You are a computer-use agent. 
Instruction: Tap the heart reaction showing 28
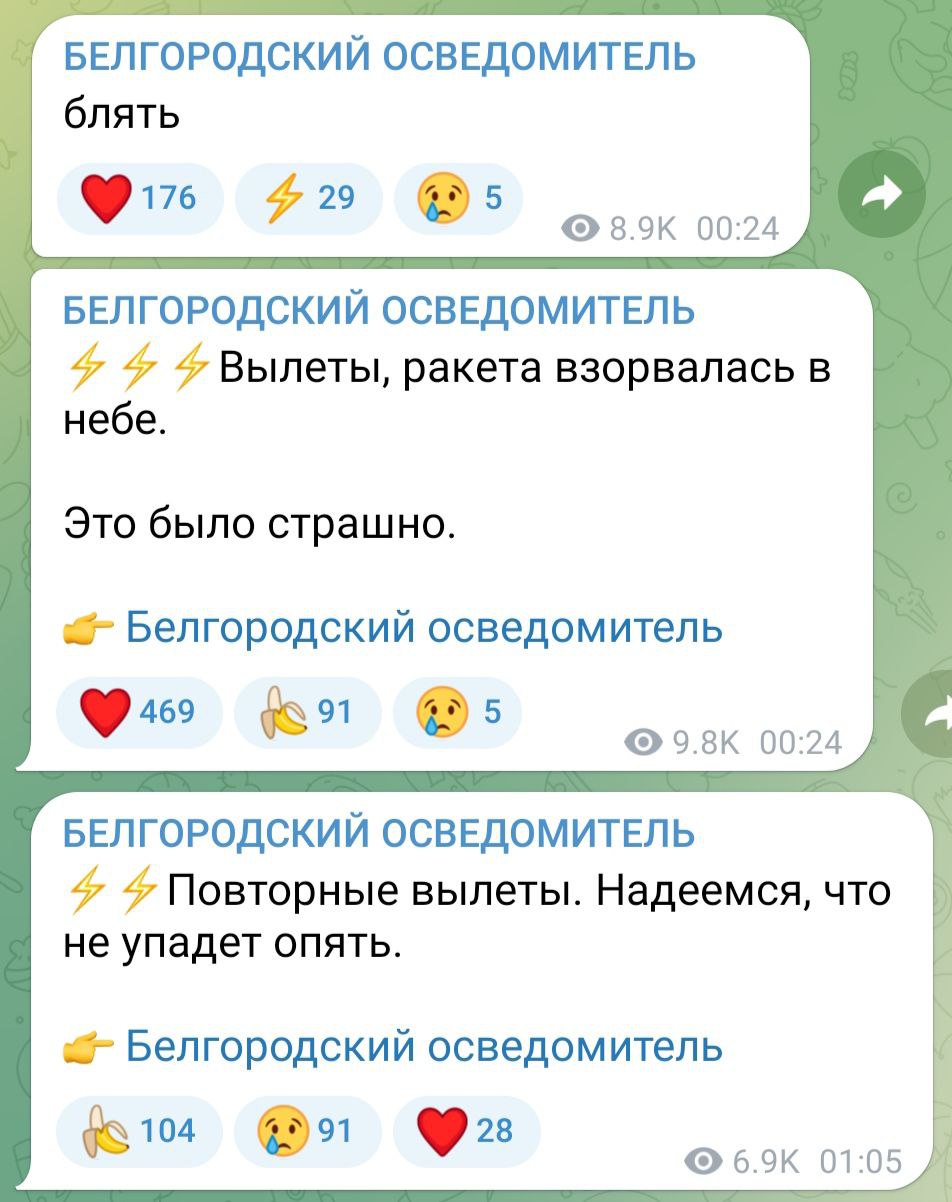pos(467,1131)
